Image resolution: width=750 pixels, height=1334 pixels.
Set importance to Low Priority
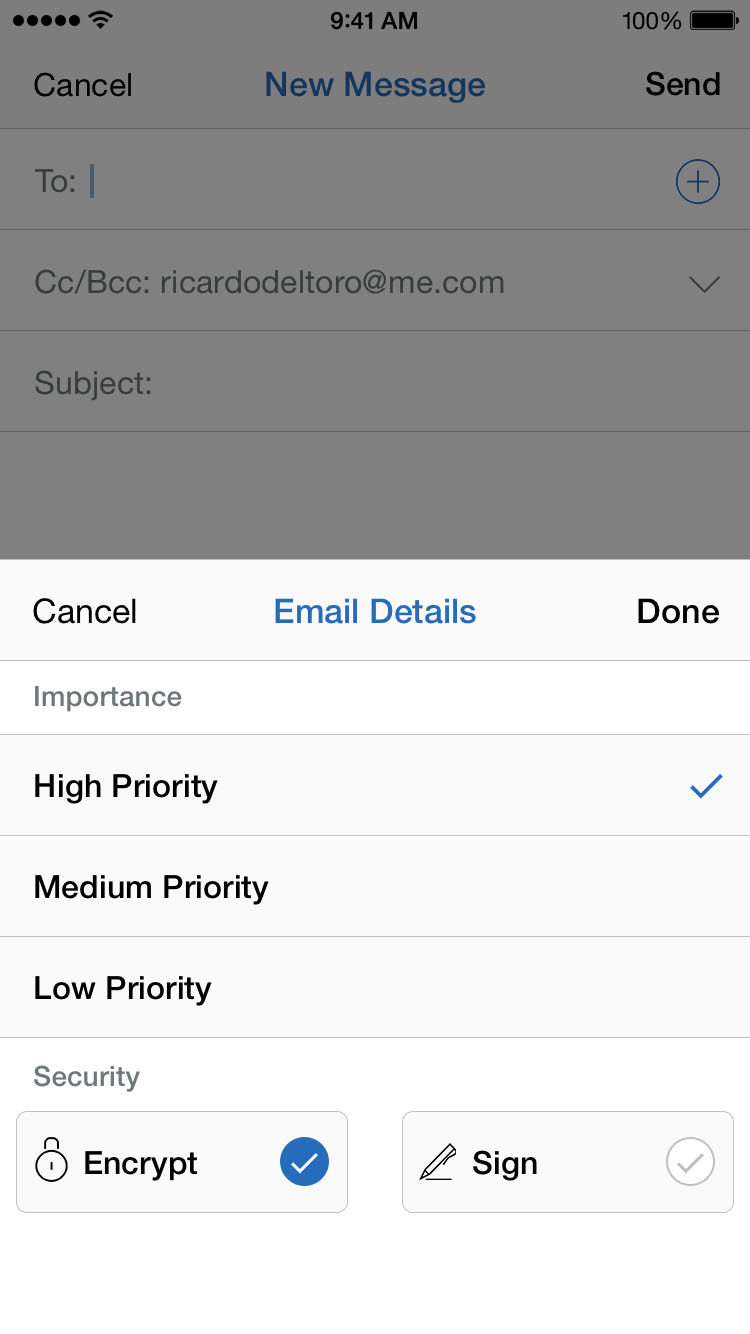click(x=375, y=988)
